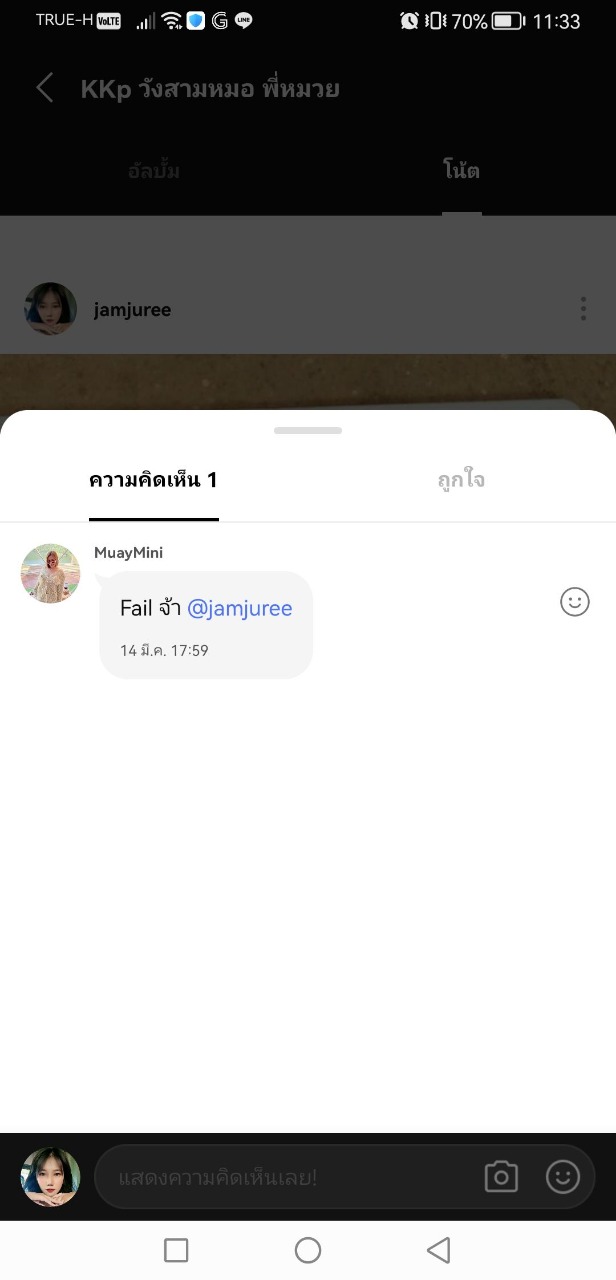
Task: Open MuayMini's profile picture
Action: pyautogui.click(x=51, y=574)
